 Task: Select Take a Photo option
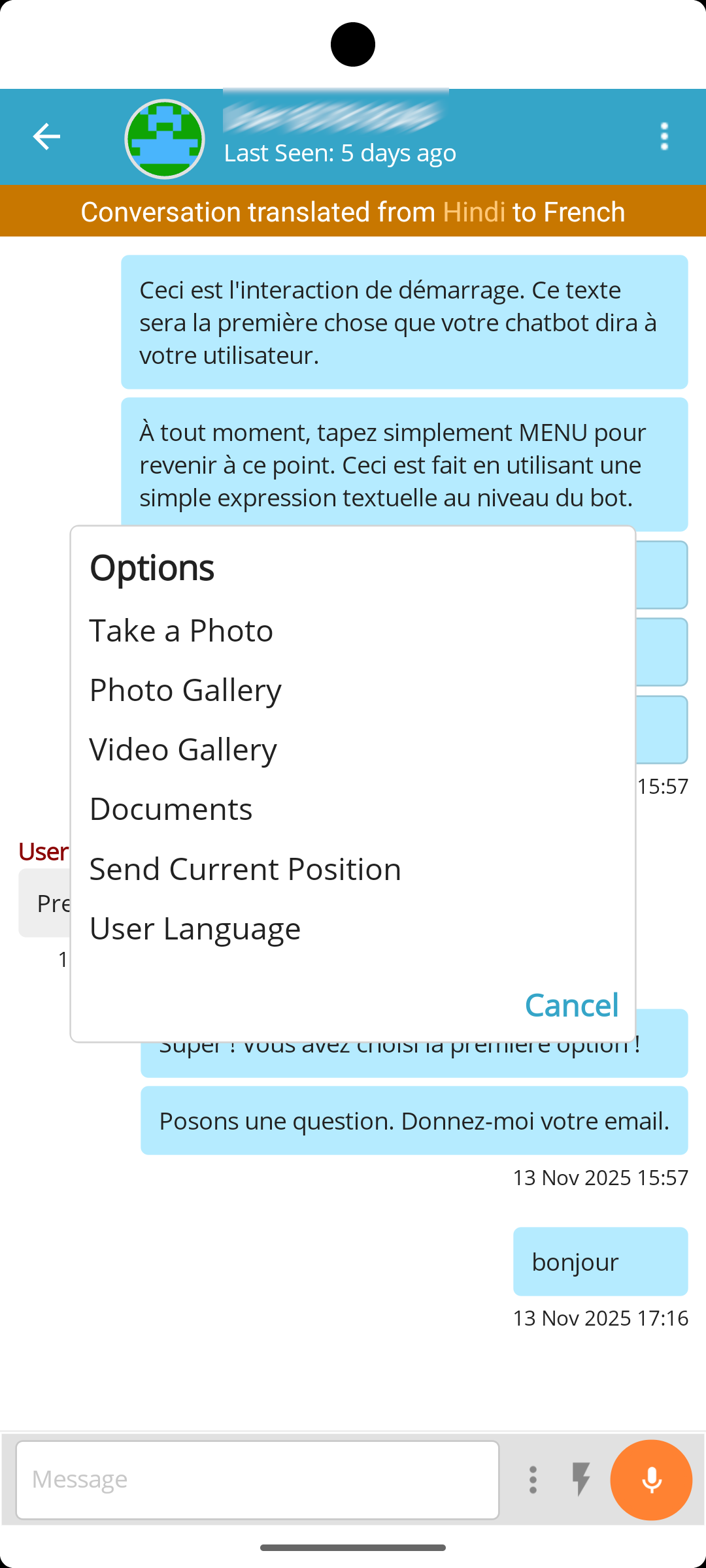tap(181, 630)
